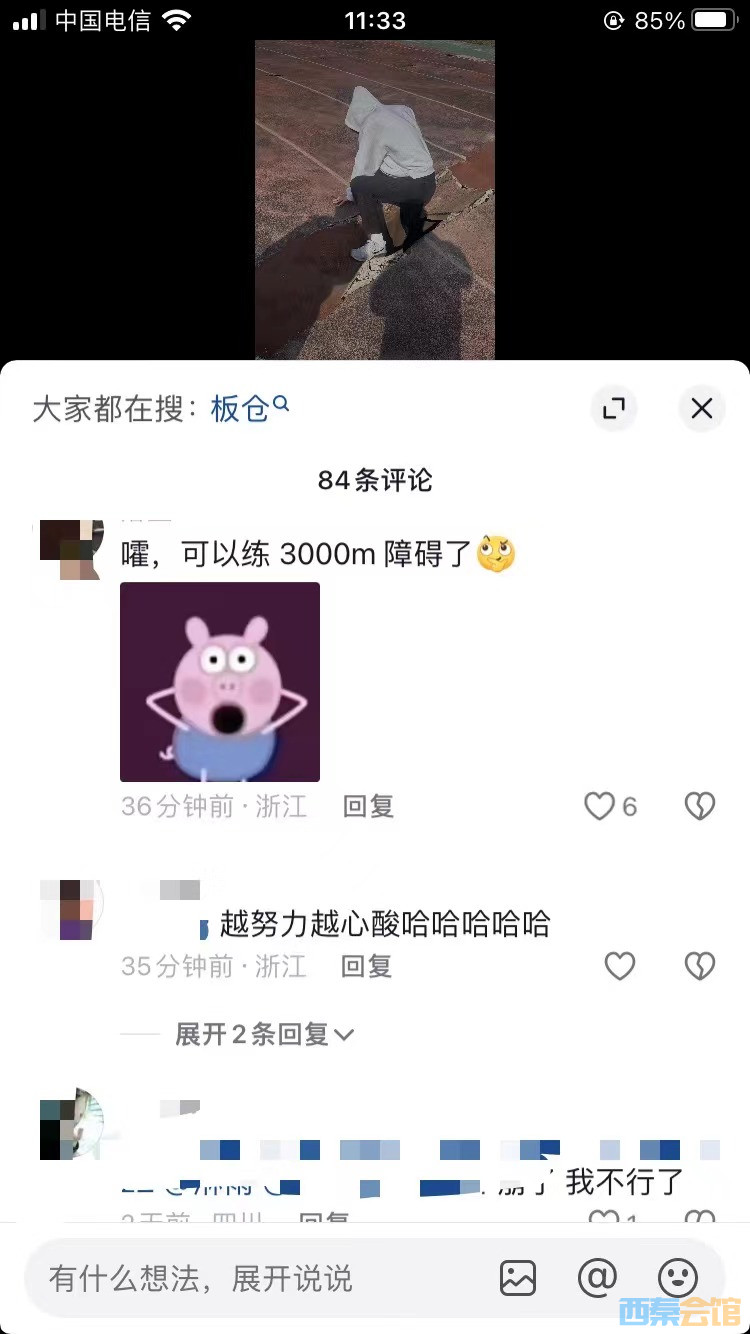Like the 3000m 障碍 comment
This screenshot has width=750, height=1334.
[x=600, y=806]
